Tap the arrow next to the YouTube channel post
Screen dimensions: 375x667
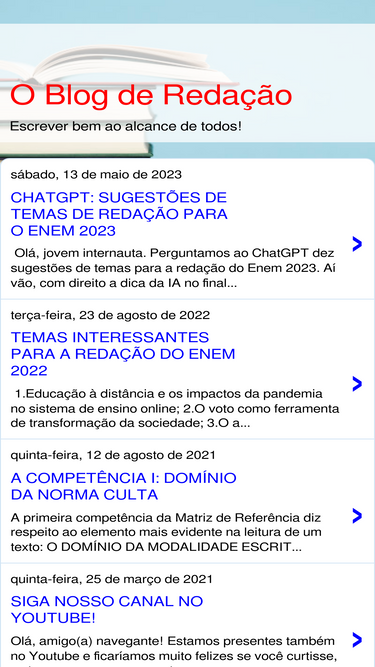[357, 640]
